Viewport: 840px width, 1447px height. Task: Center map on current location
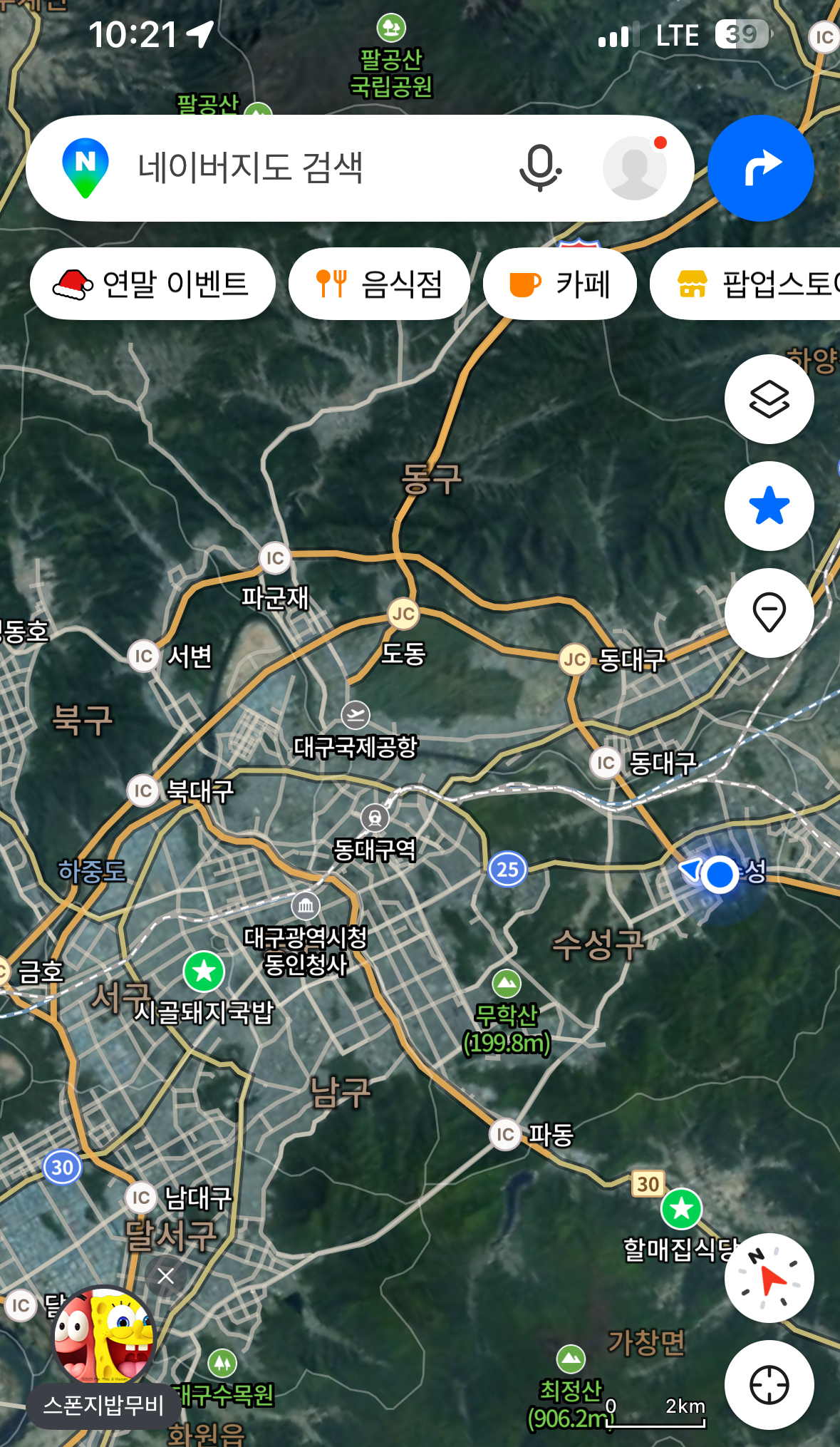(x=769, y=1385)
